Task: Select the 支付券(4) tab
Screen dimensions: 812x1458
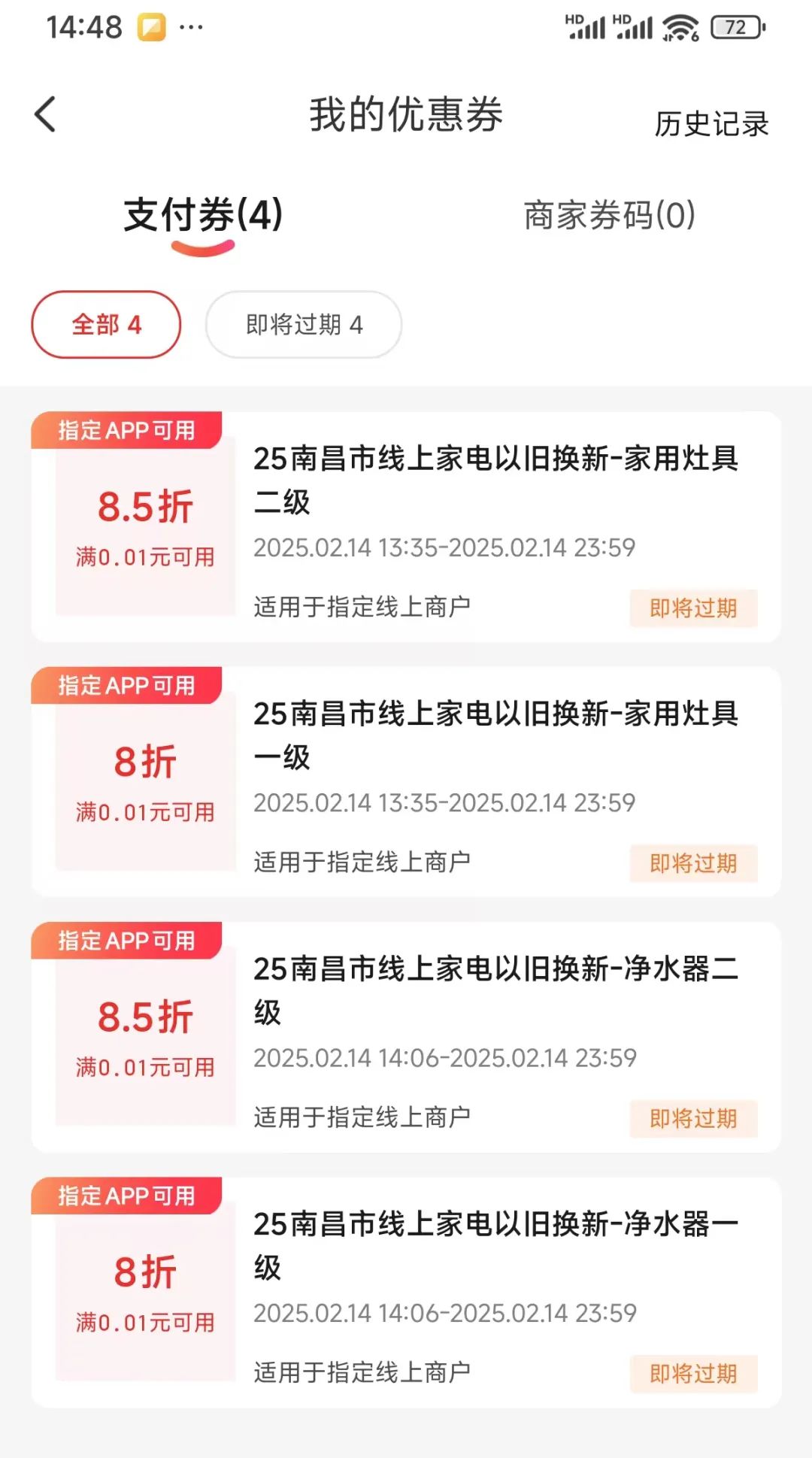Action: point(203,216)
